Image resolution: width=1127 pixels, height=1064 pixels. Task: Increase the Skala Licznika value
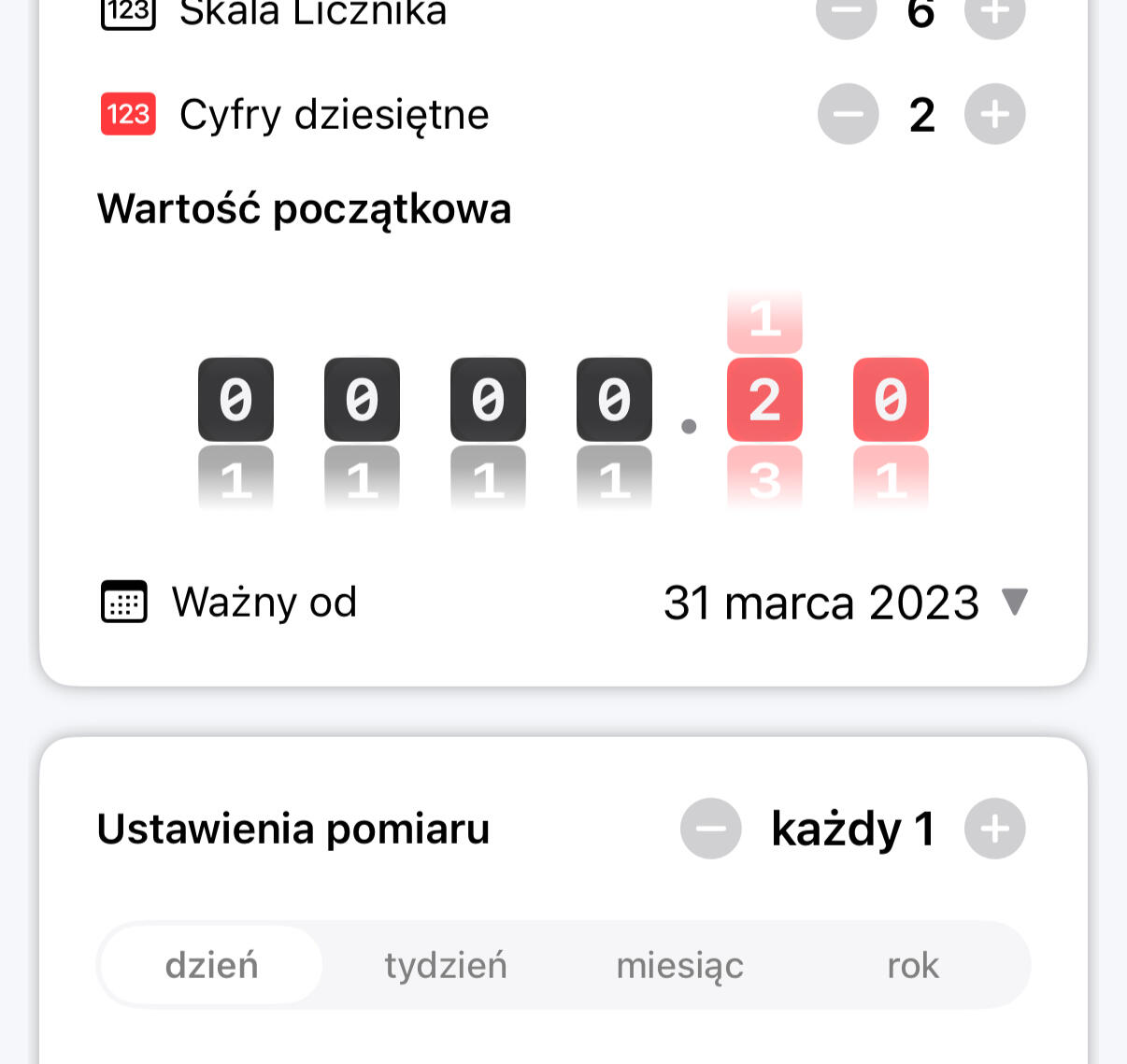click(994, 13)
